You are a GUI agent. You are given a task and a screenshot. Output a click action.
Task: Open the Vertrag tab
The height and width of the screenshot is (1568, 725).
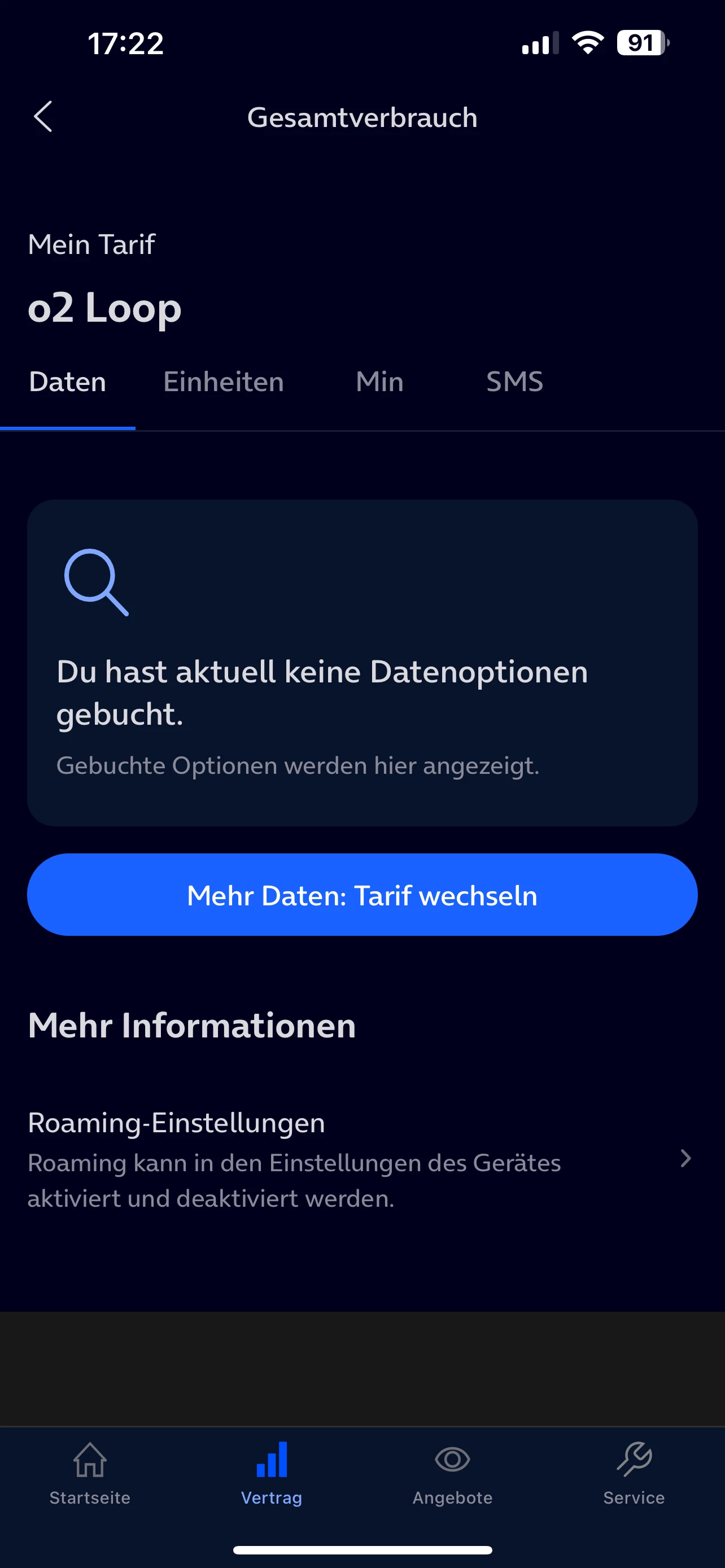[272, 1473]
